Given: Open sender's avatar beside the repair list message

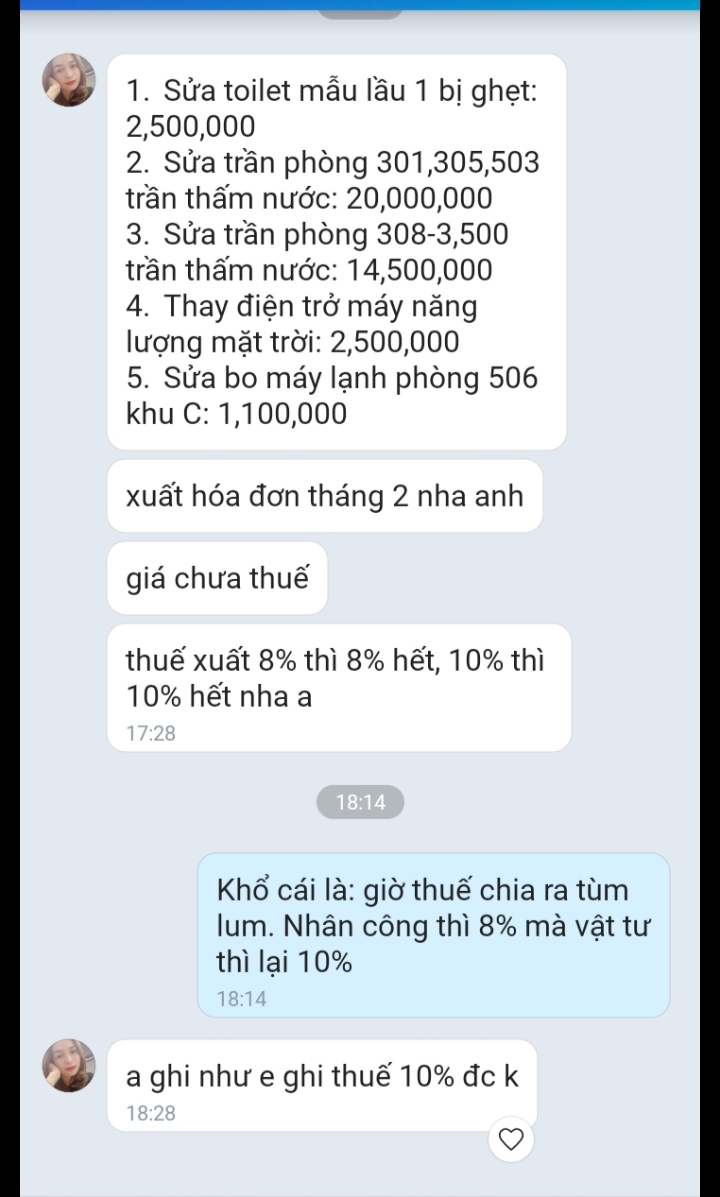Looking at the screenshot, I should coord(69,80).
